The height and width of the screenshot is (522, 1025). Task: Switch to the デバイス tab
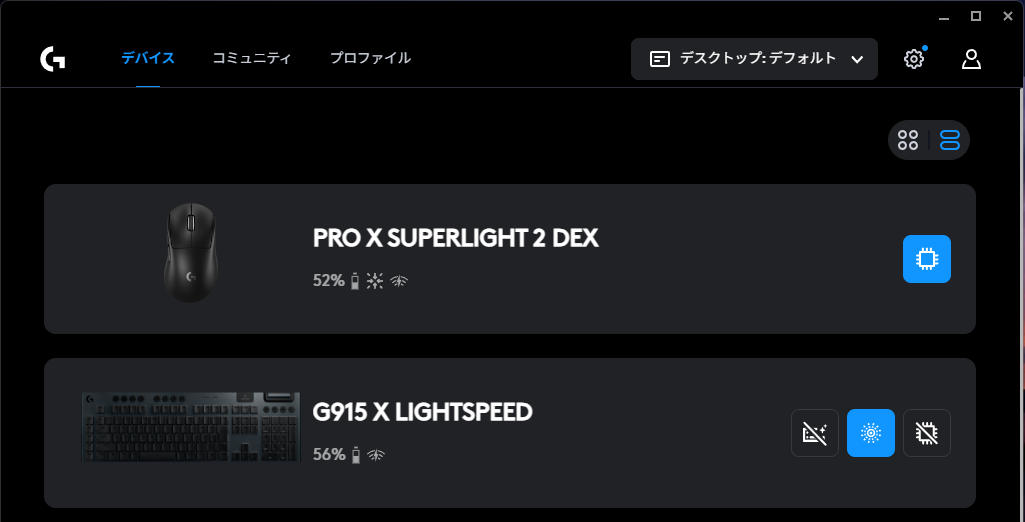coord(148,58)
